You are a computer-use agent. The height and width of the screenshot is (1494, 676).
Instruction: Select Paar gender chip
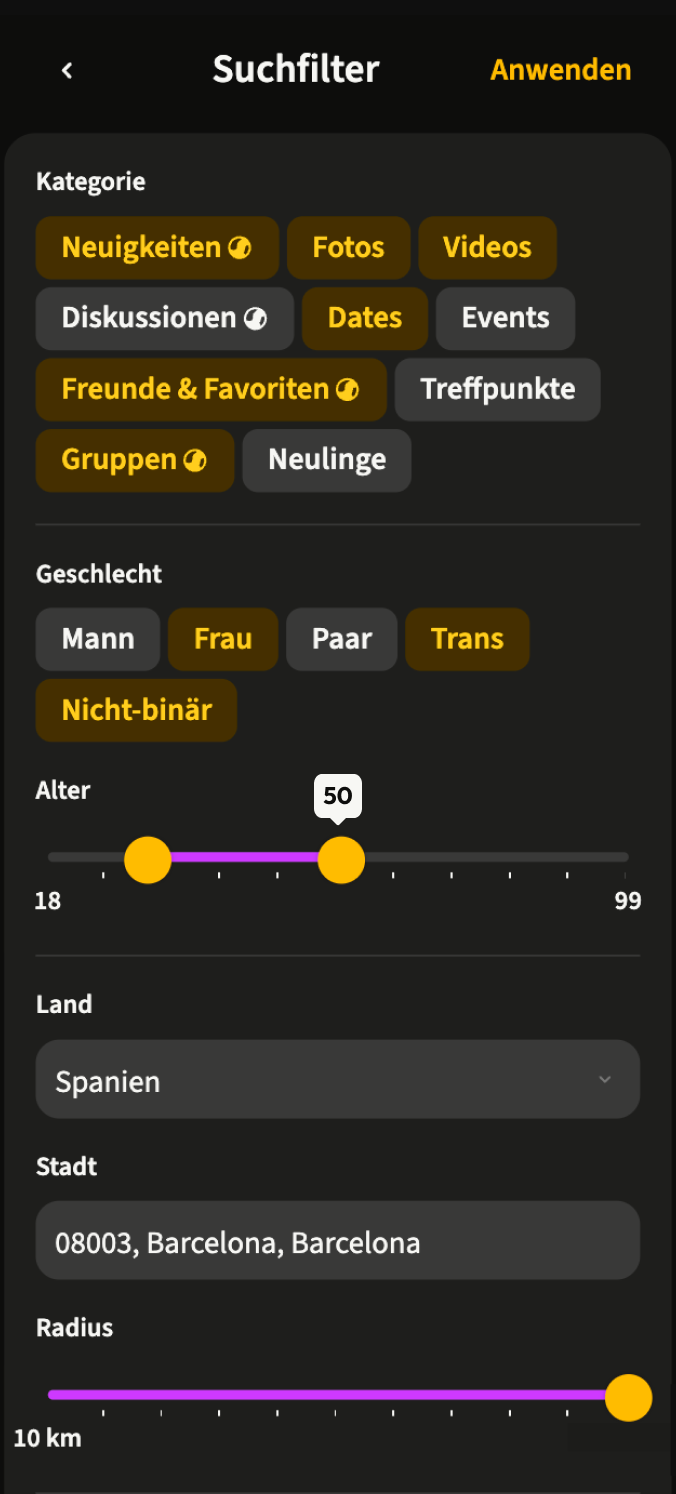point(341,639)
